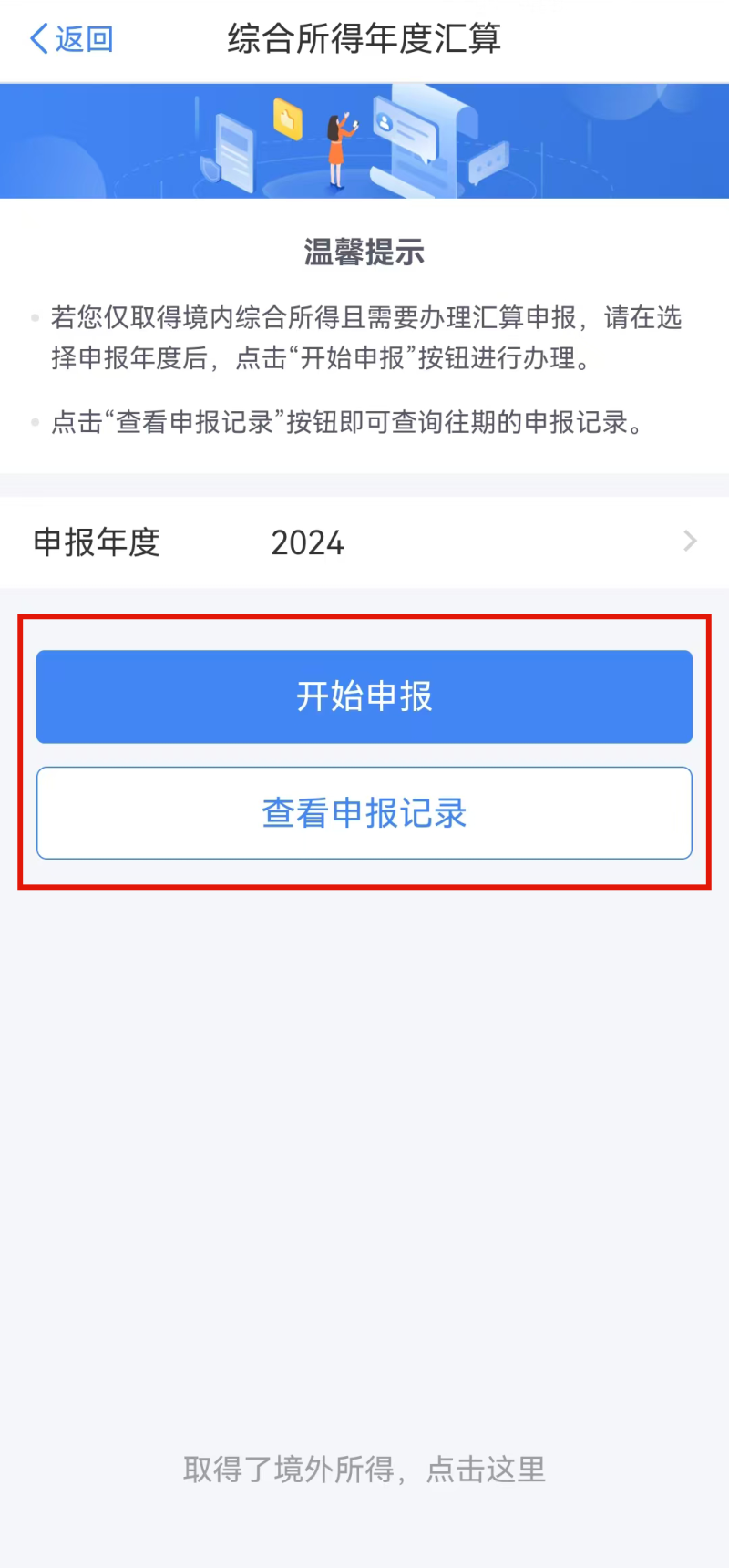Select the 返回 navigation item
The height and width of the screenshot is (1568, 729).
(70, 39)
